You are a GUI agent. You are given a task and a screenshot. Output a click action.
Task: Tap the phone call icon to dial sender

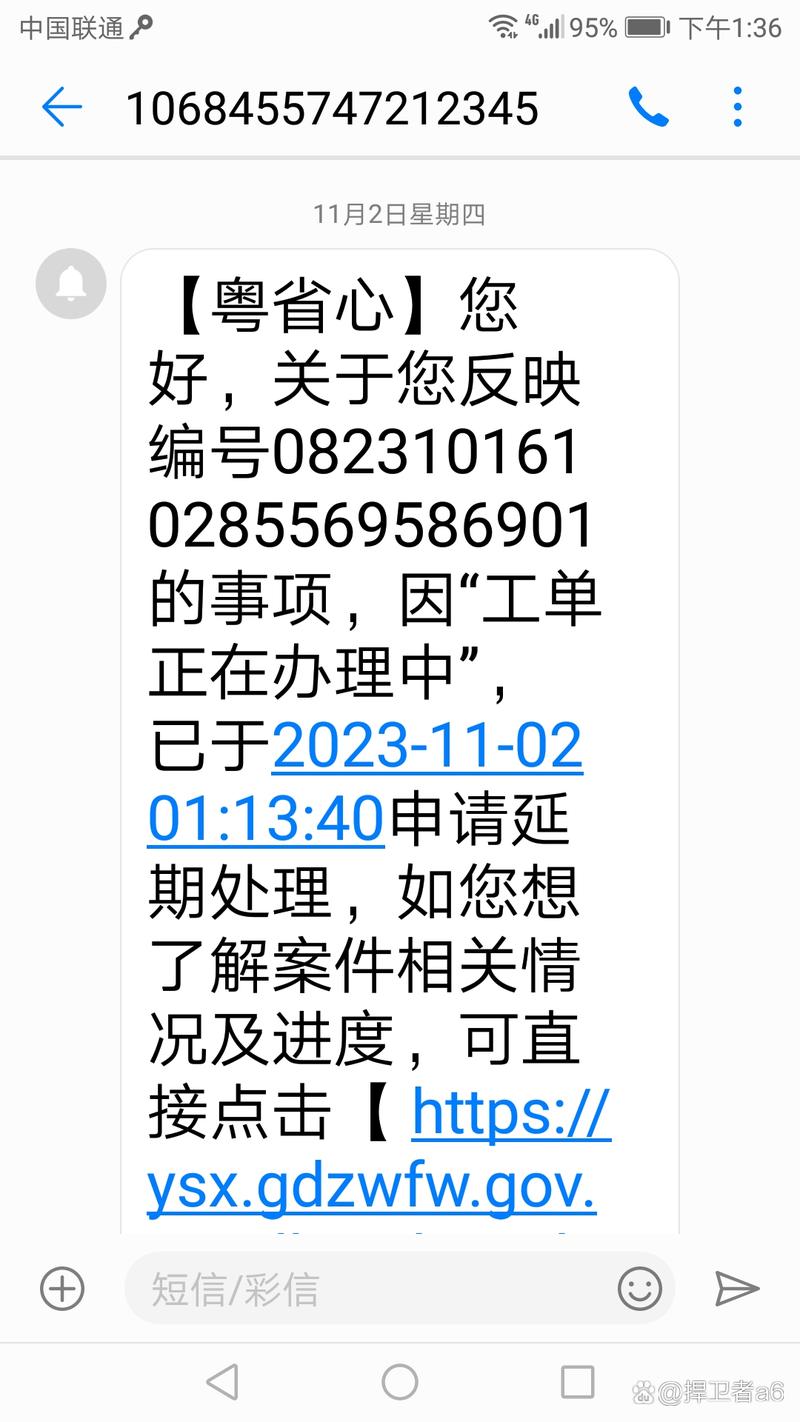651,105
